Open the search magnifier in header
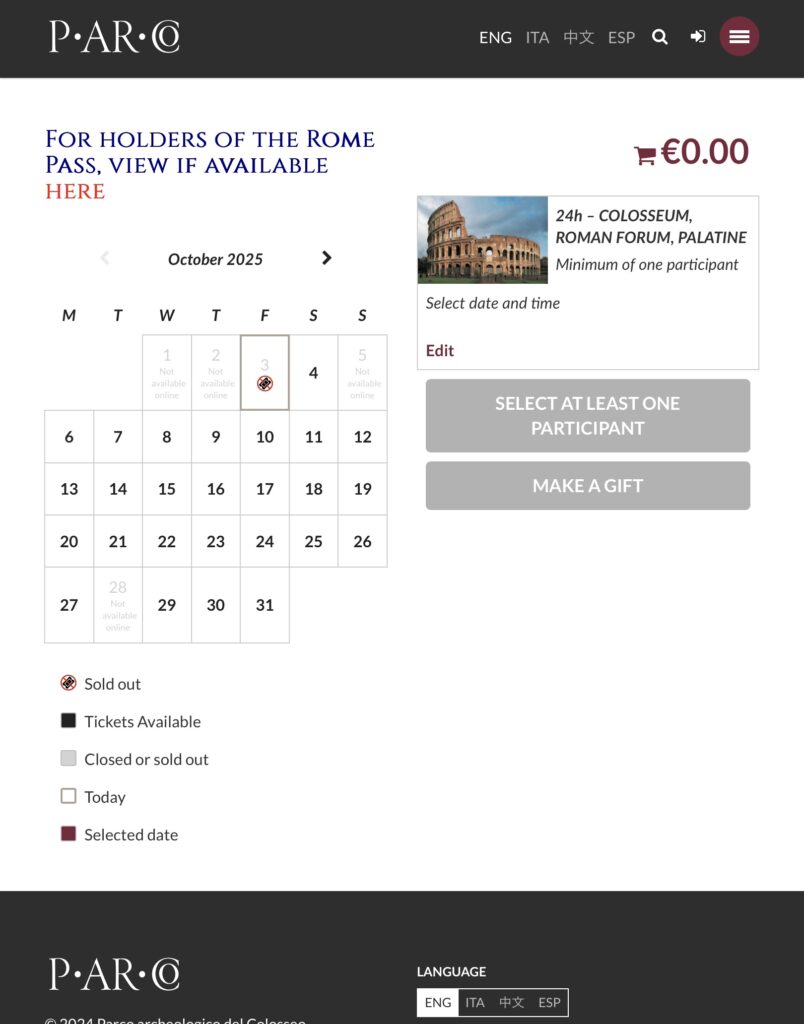The width and height of the screenshot is (804, 1024). coord(659,37)
